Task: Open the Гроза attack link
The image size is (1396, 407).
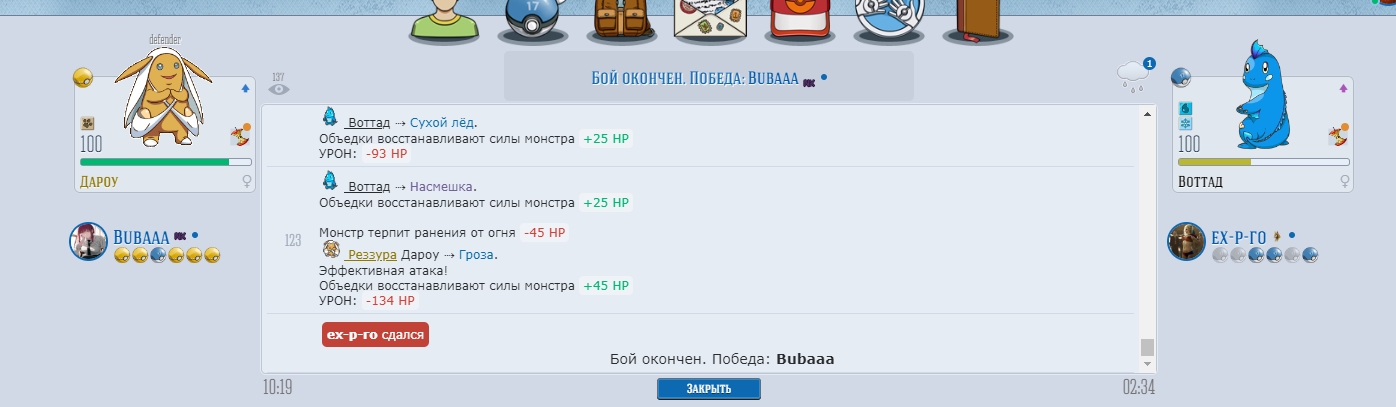Action: pos(477,255)
